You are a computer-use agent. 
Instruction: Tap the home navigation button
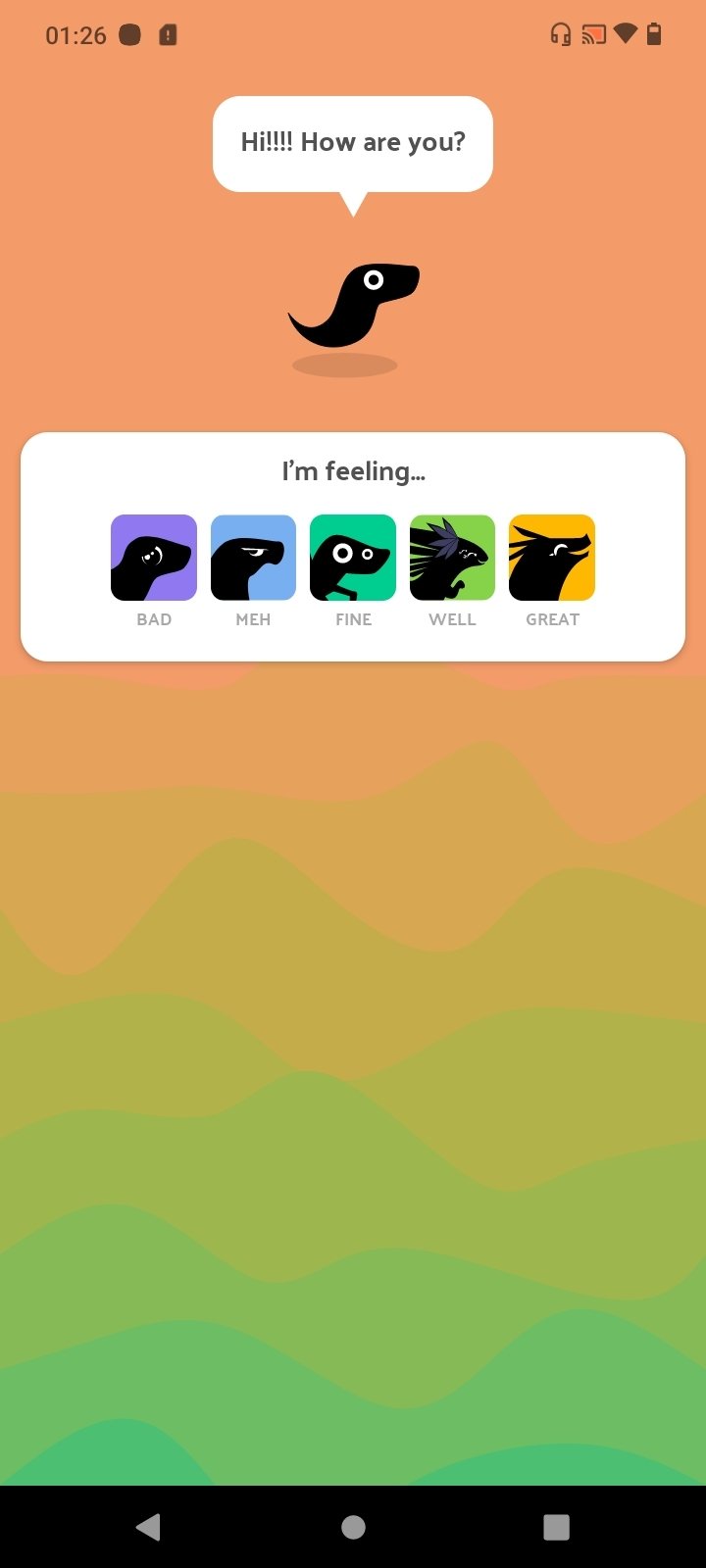[x=353, y=1527]
